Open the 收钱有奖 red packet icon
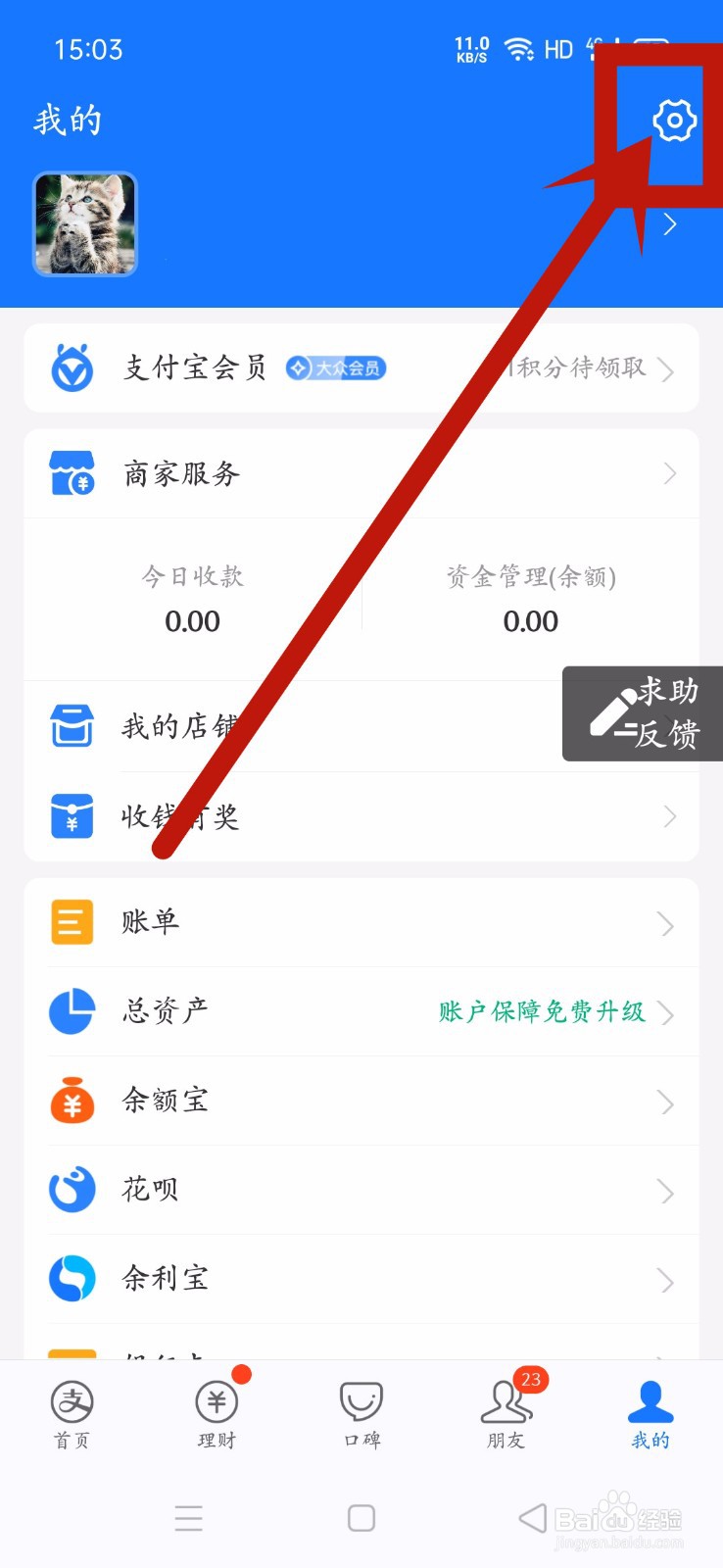Viewport: 723px width, 1568px height. (71, 815)
